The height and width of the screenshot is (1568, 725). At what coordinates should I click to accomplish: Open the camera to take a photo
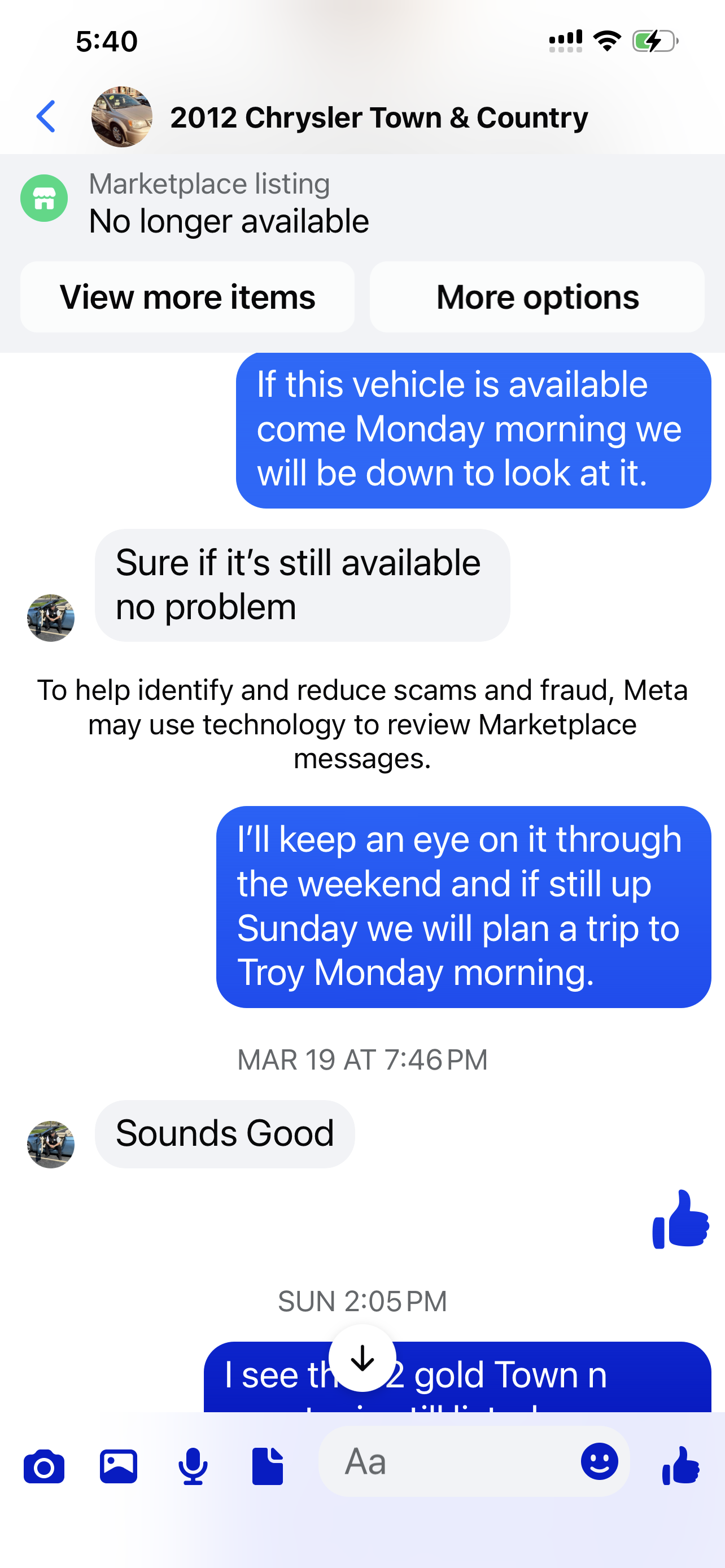pyautogui.click(x=44, y=1466)
